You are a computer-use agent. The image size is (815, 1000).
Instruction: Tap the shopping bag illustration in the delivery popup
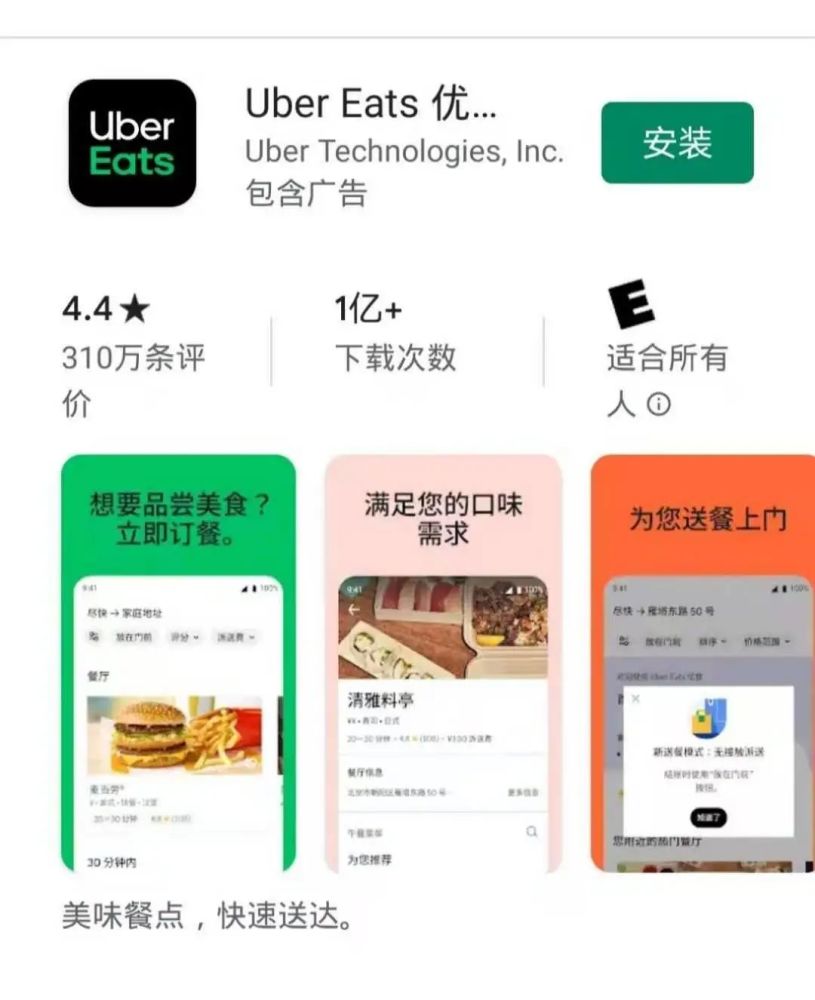[707, 715]
